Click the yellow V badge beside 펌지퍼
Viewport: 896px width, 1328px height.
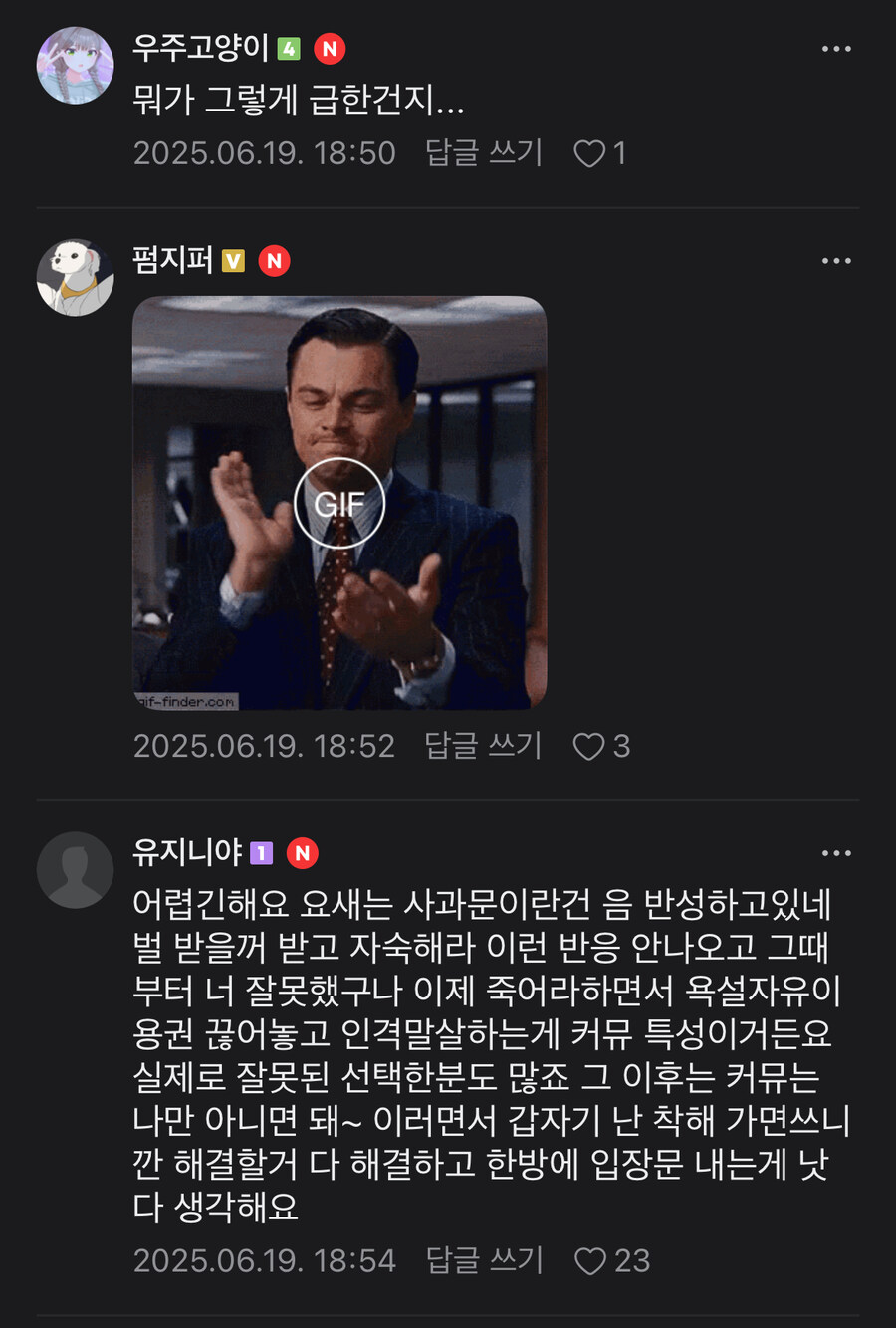coord(231,261)
